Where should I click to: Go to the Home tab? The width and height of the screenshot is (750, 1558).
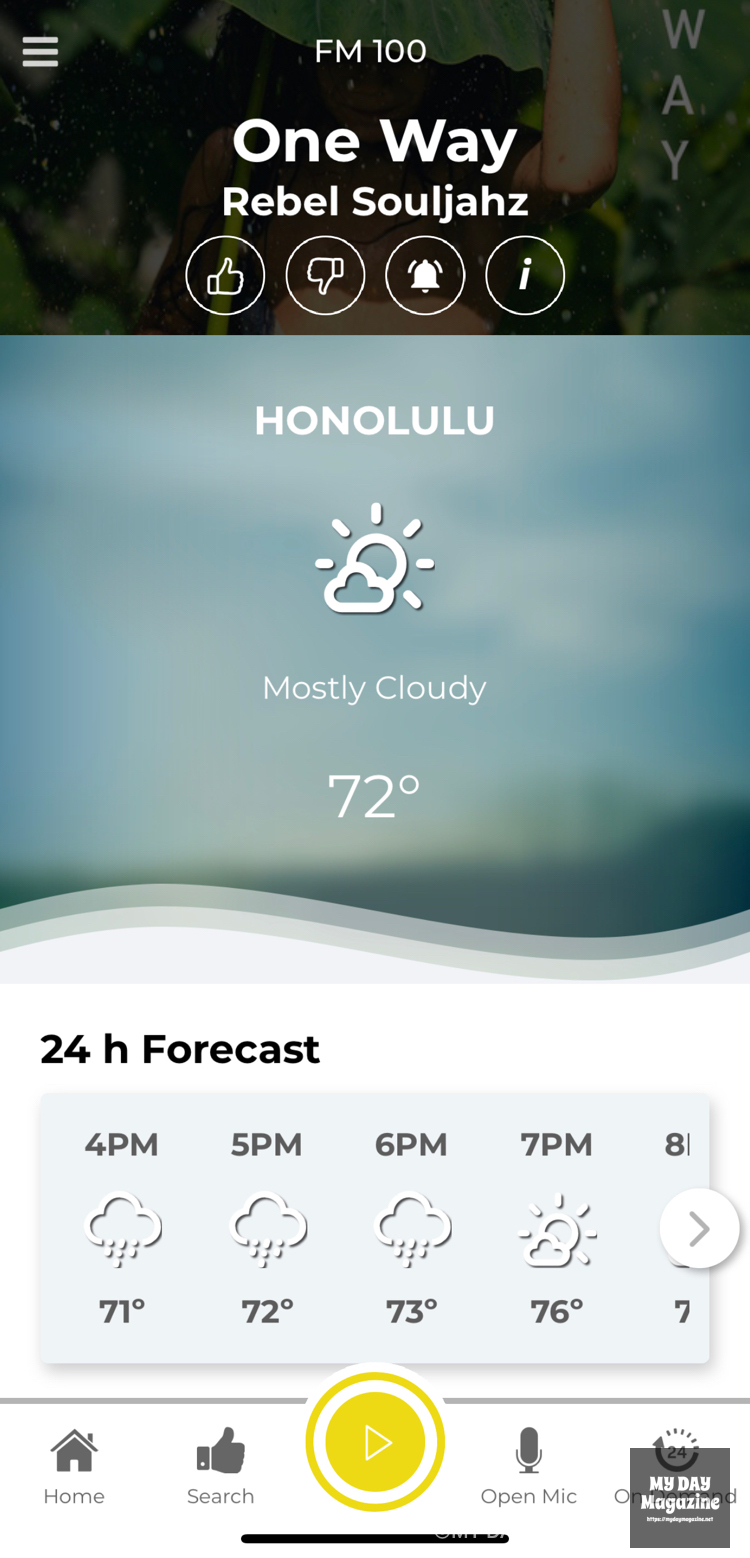pos(74,1465)
